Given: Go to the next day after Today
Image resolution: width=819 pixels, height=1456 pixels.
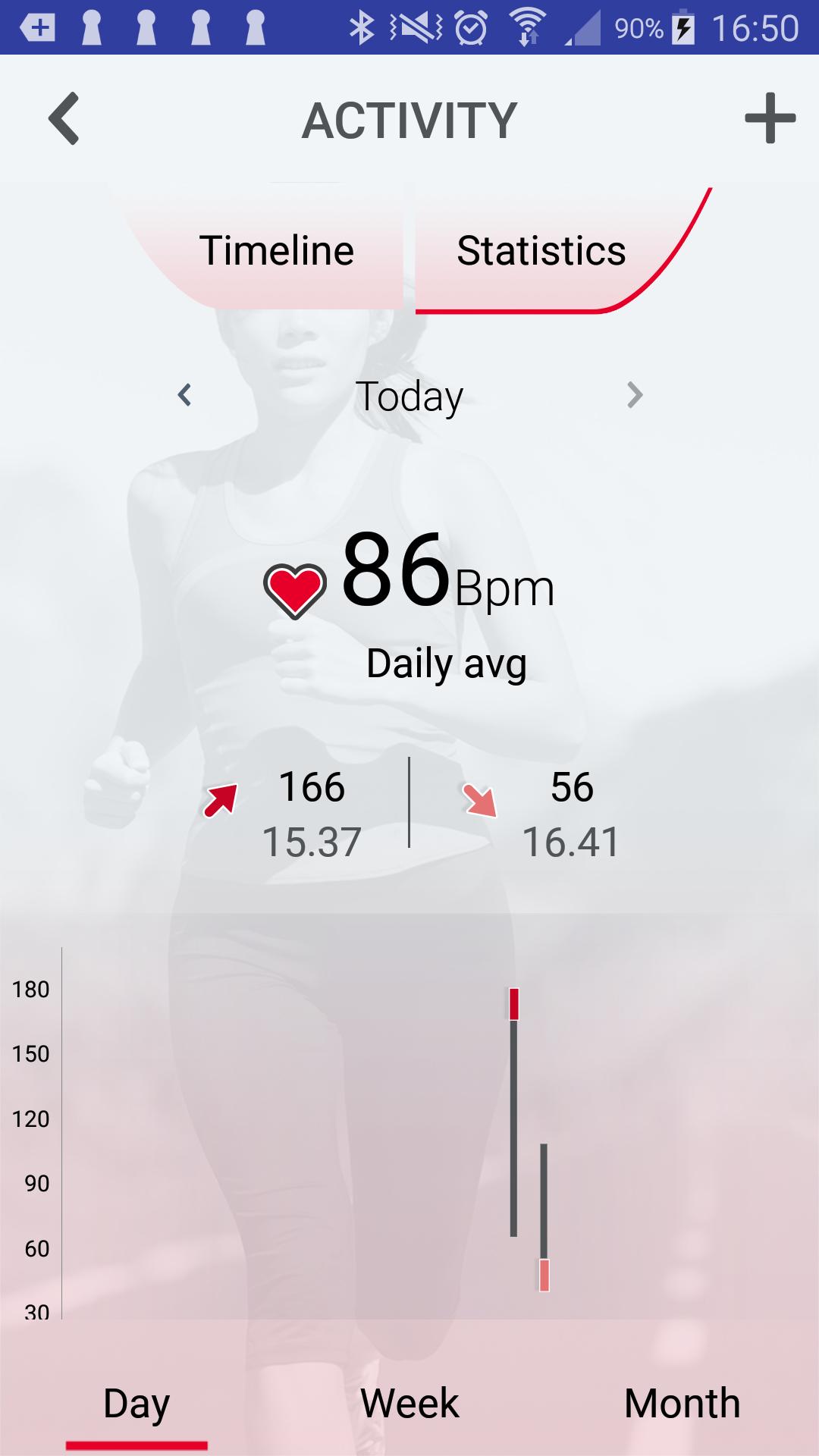Looking at the screenshot, I should [x=635, y=395].
